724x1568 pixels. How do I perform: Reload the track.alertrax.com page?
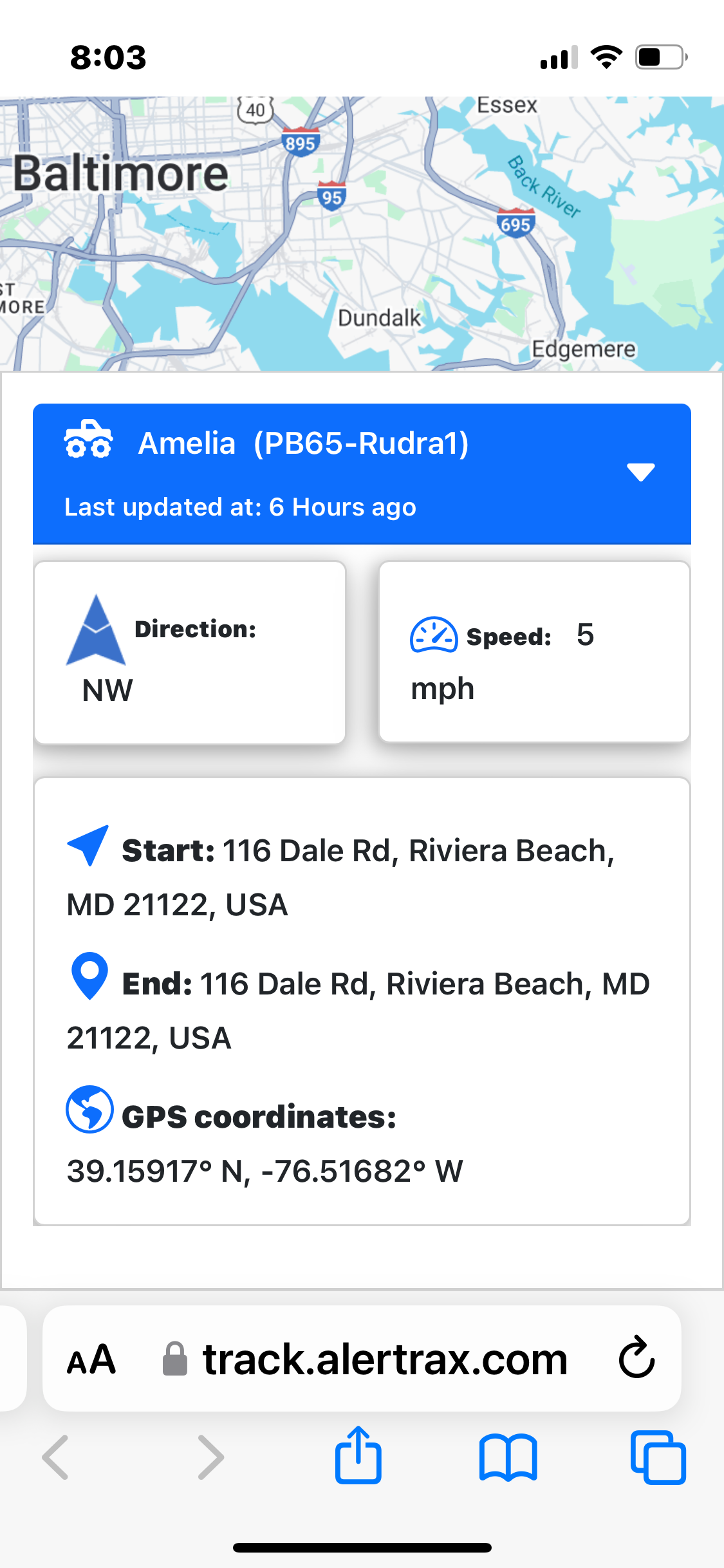click(x=636, y=1358)
